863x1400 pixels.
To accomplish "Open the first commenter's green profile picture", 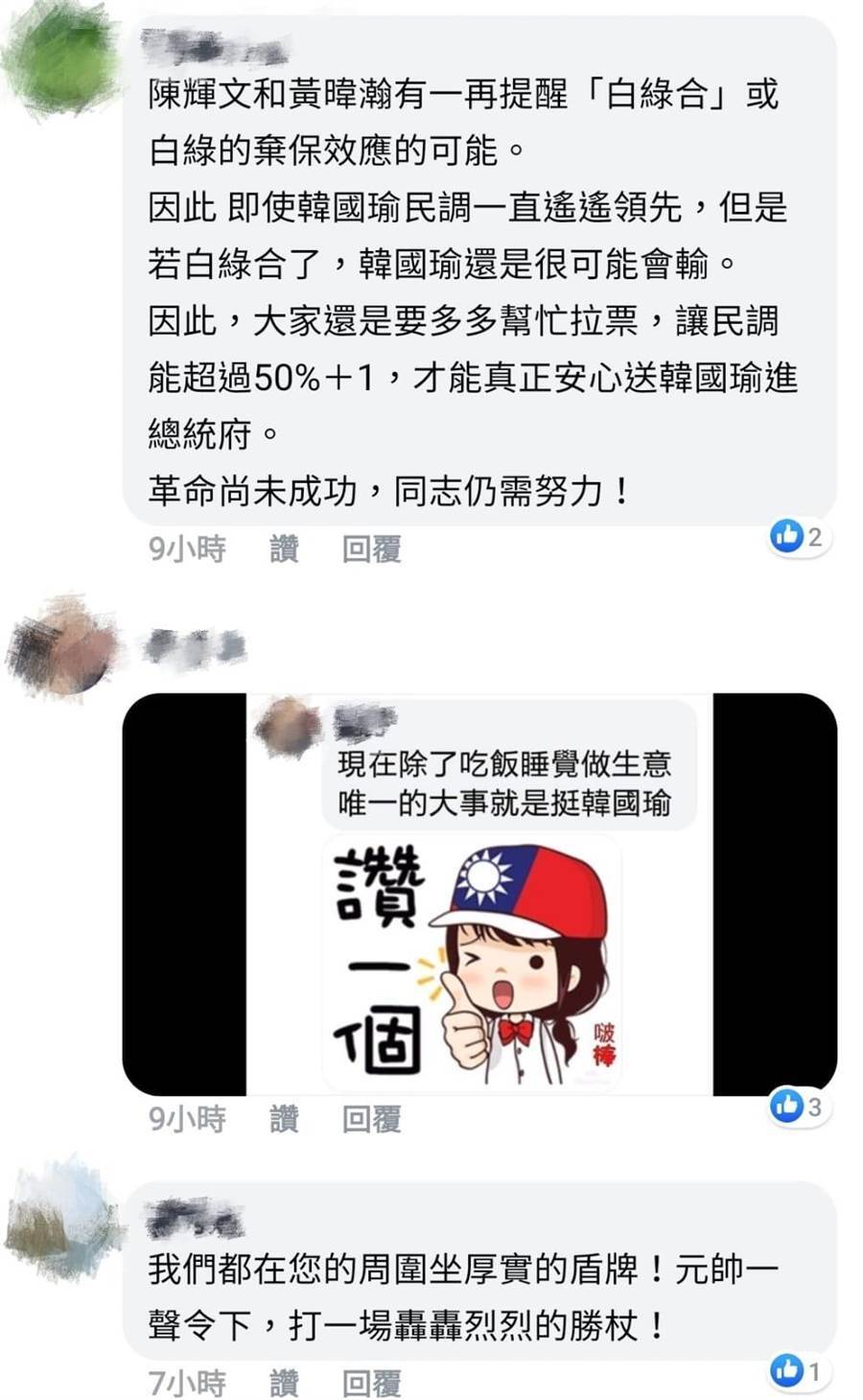I will [63, 61].
